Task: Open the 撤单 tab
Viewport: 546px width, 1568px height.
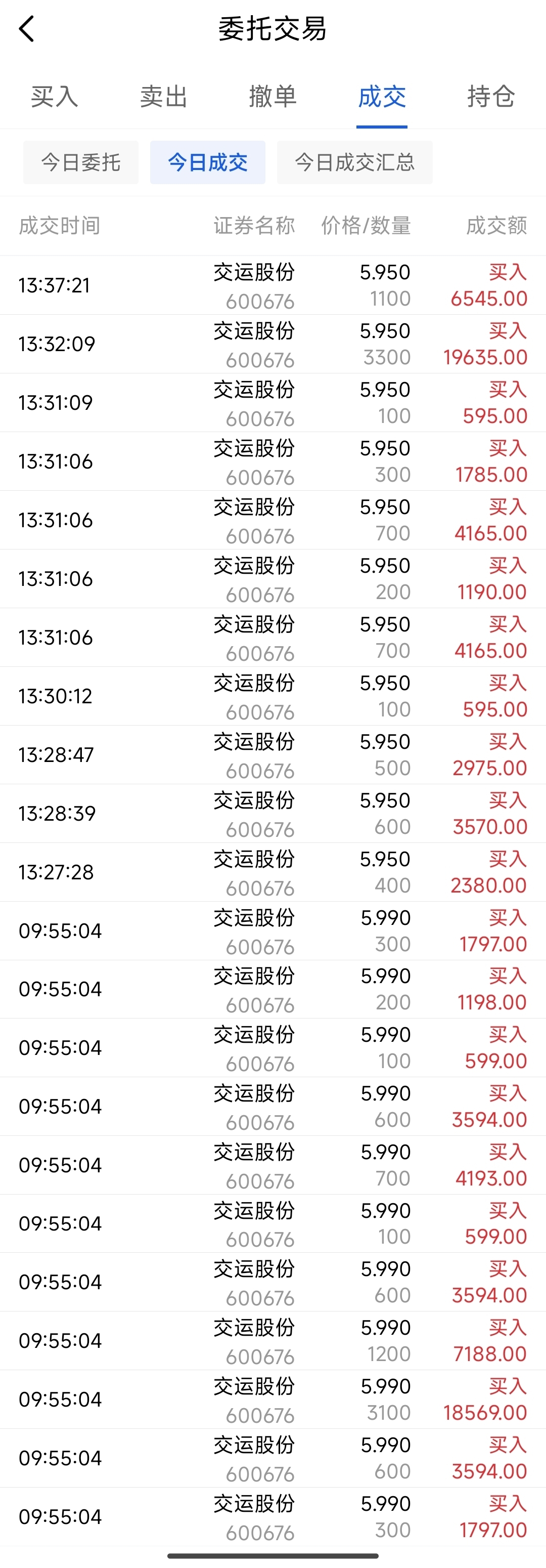Action: [272, 97]
